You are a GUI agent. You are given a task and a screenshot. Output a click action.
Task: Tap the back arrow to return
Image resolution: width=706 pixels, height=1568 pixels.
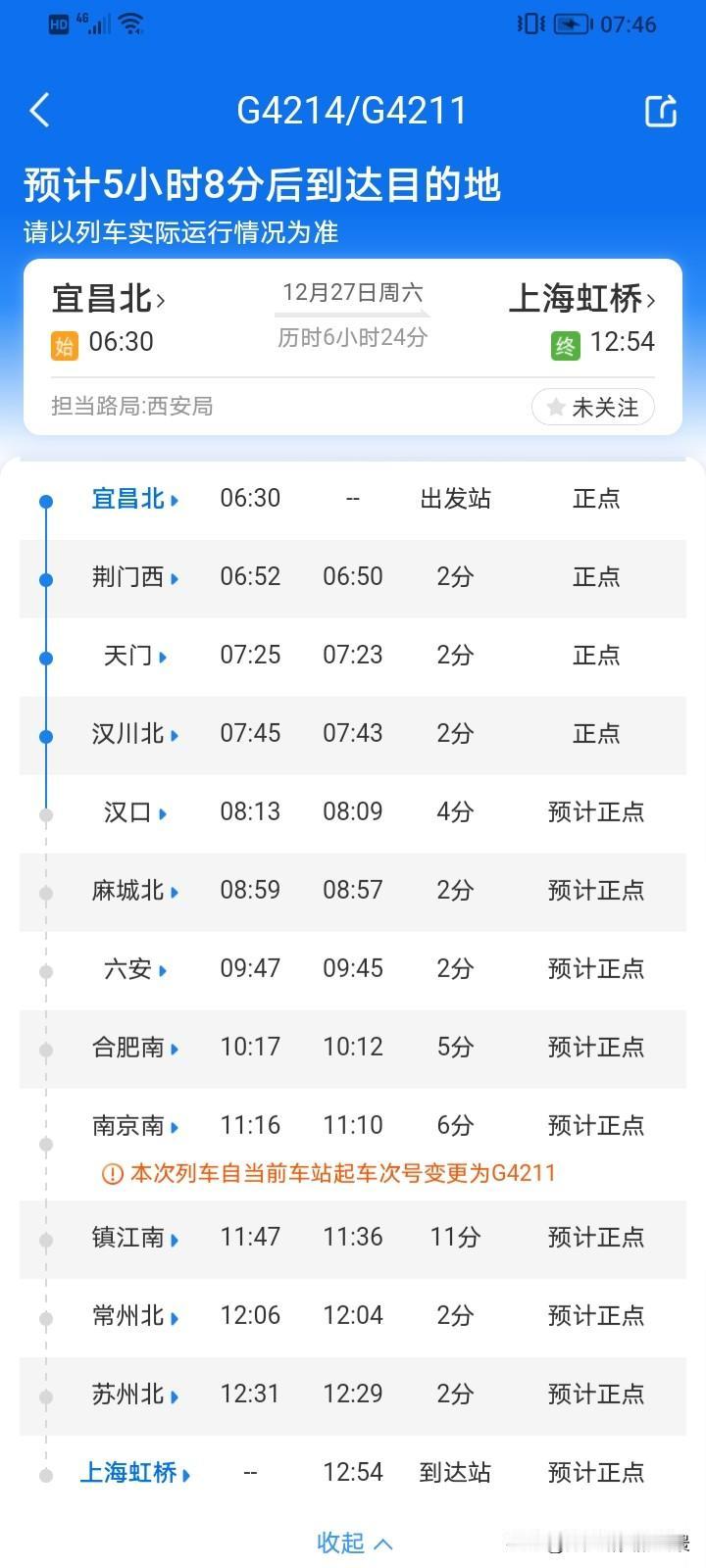pos(39,111)
